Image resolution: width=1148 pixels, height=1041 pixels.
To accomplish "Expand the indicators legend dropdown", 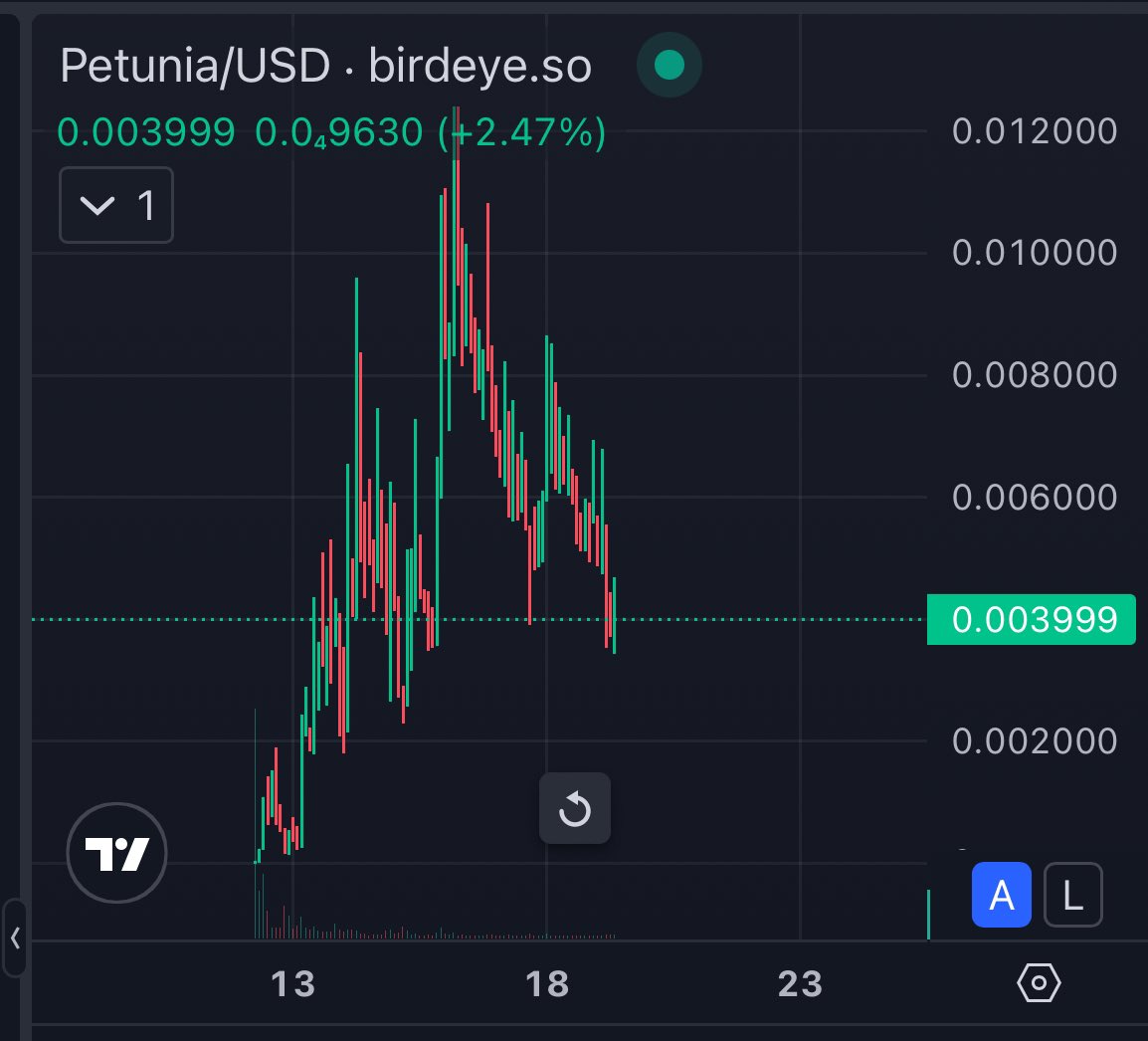I will tap(115, 206).
